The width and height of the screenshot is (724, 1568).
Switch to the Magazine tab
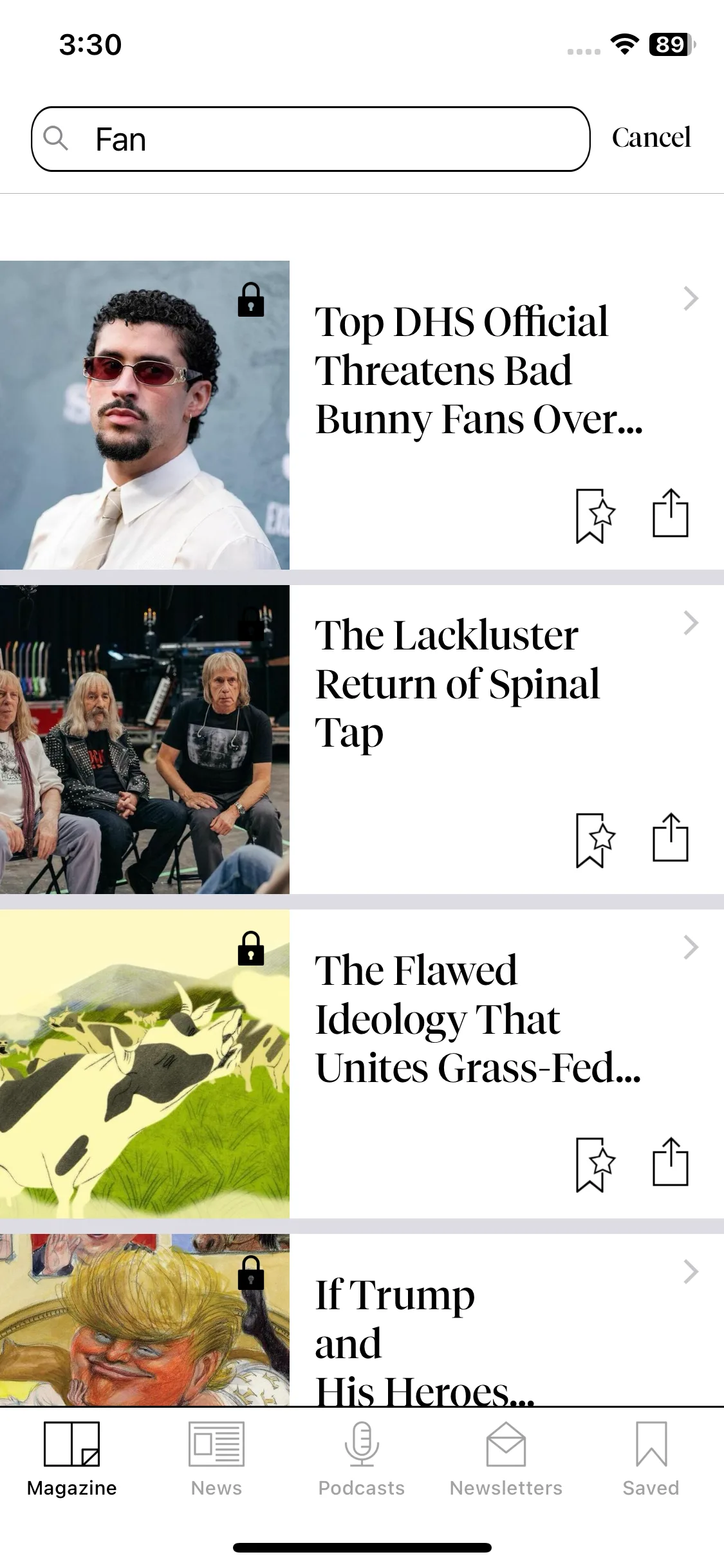pos(71,1459)
